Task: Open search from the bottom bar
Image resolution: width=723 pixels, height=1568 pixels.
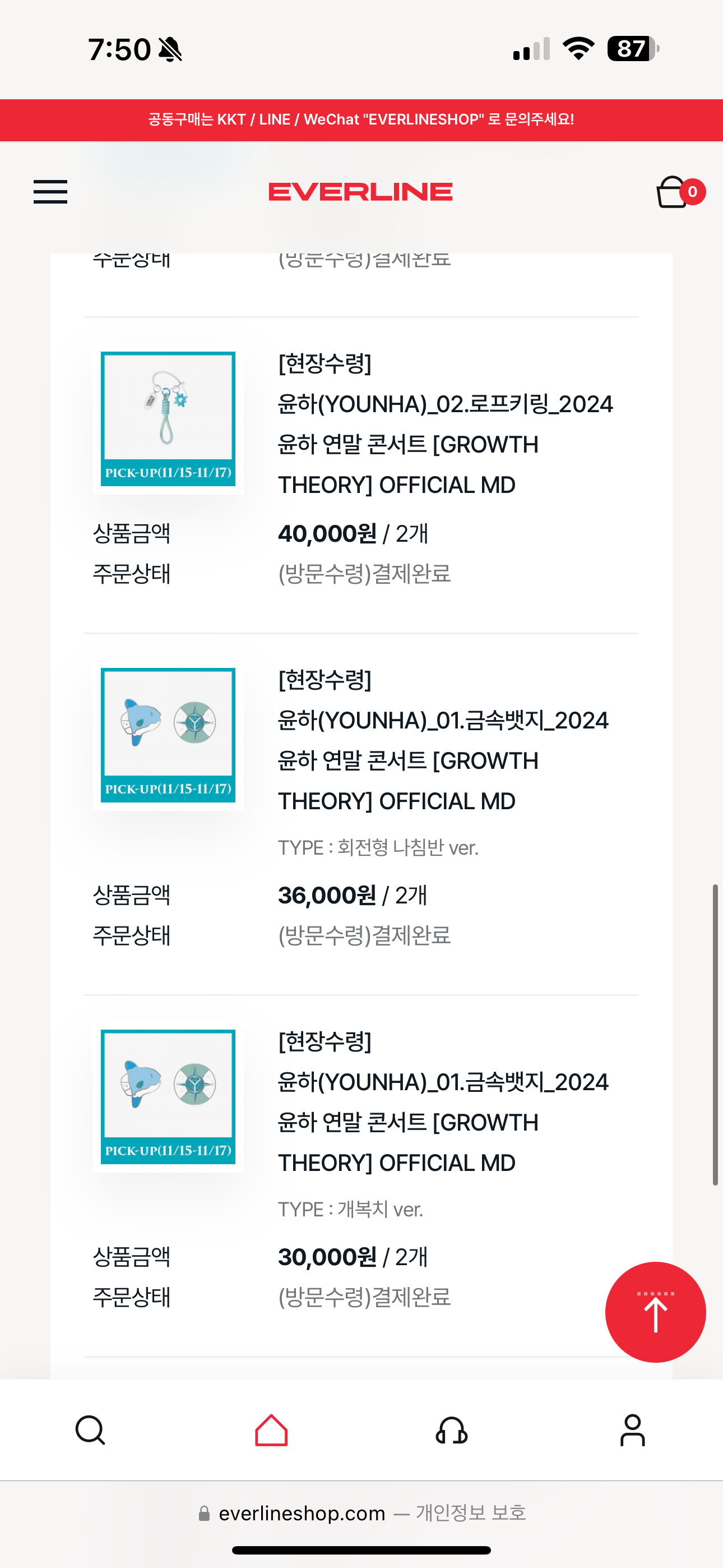Action: tap(90, 1430)
